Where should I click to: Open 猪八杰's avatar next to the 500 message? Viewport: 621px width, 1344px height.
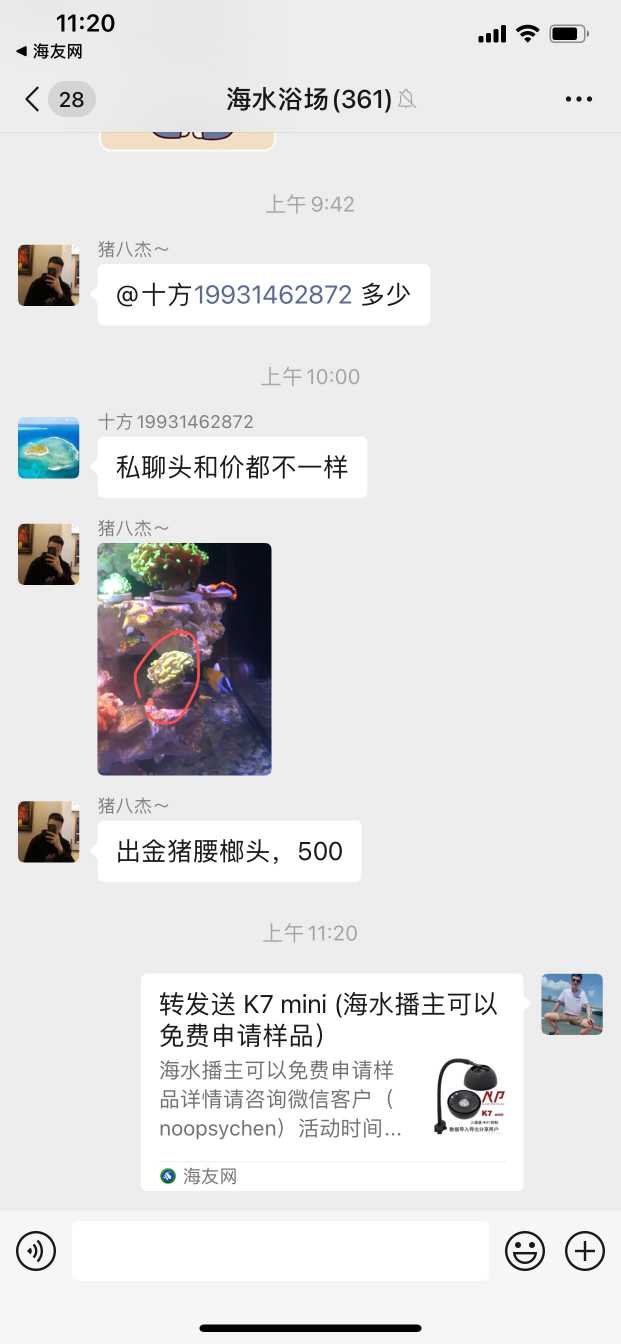pyautogui.click(x=48, y=832)
